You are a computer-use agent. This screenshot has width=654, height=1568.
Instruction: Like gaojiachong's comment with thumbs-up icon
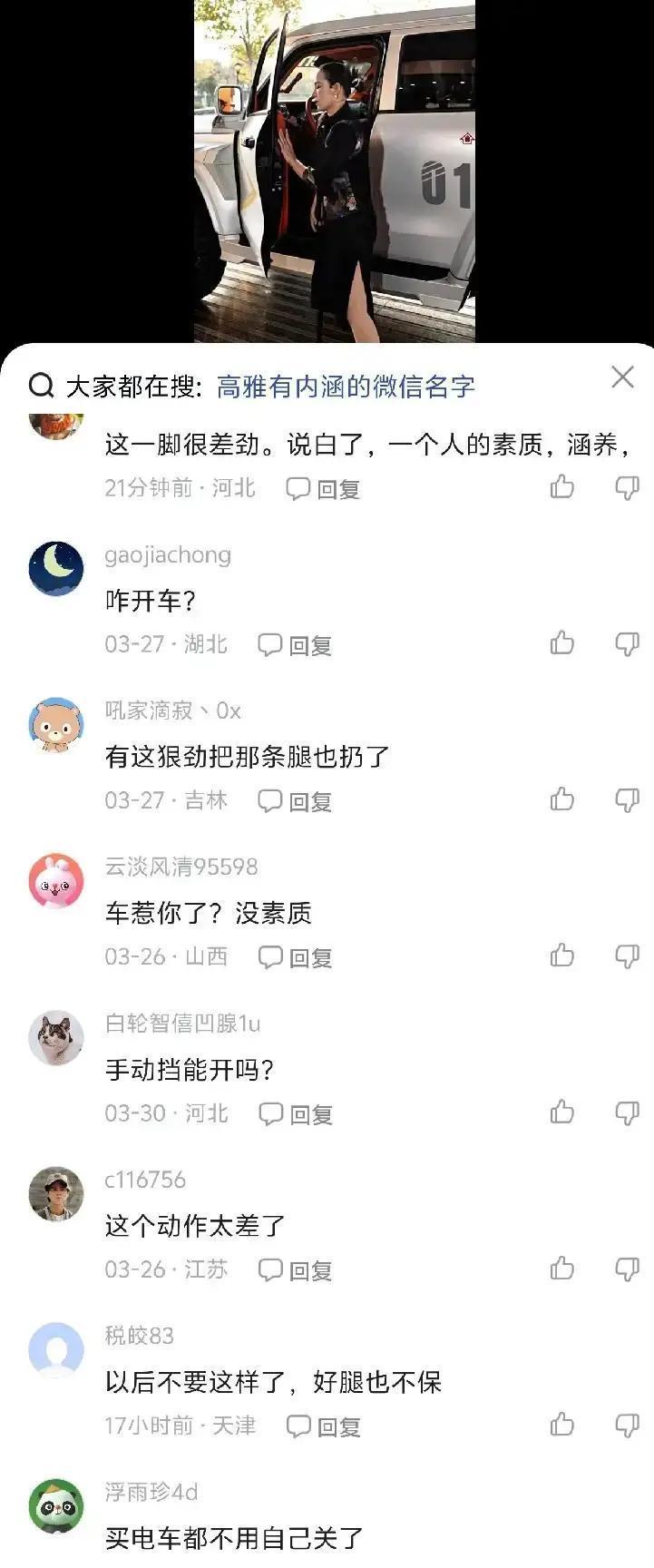pyautogui.click(x=562, y=644)
